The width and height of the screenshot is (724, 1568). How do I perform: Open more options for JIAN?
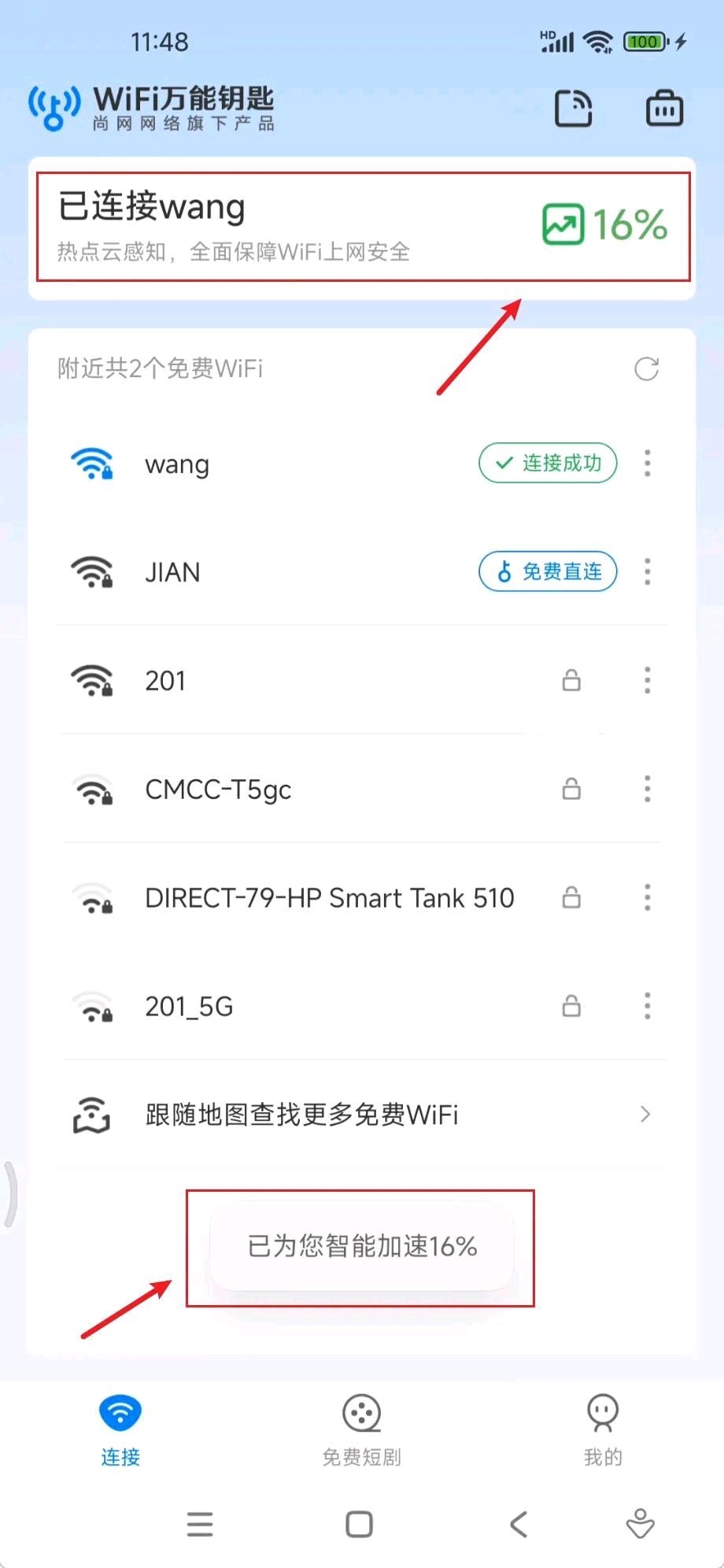click(x=648, y=571)
